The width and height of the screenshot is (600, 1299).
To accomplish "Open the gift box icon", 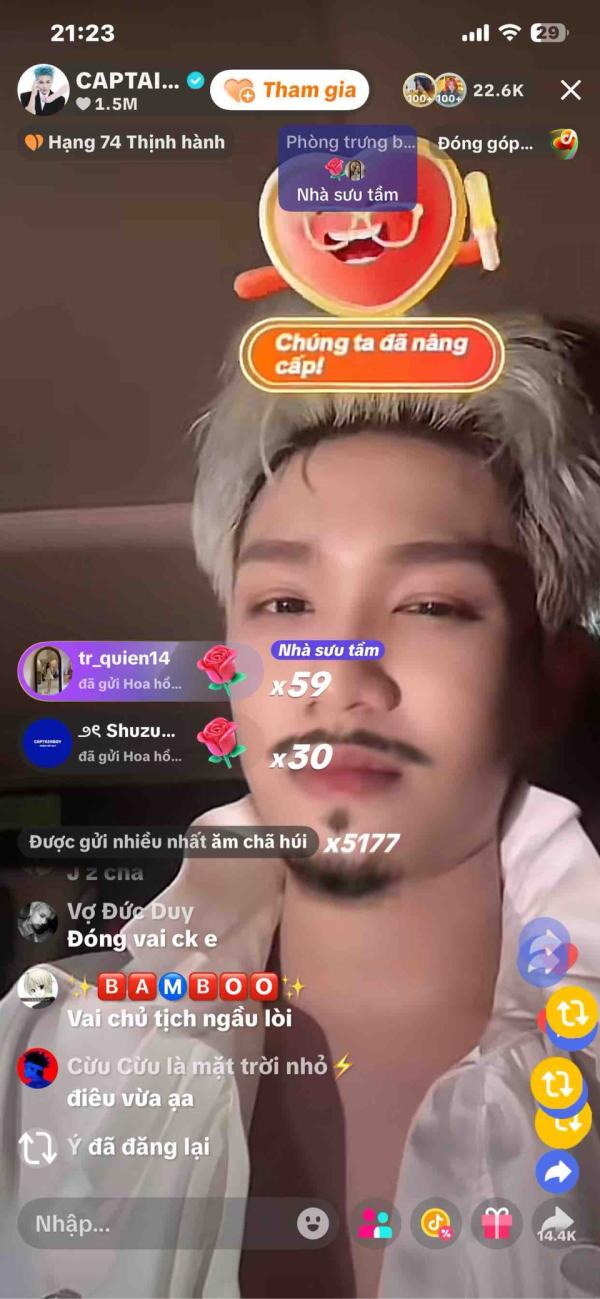I will pos(497,1223).
